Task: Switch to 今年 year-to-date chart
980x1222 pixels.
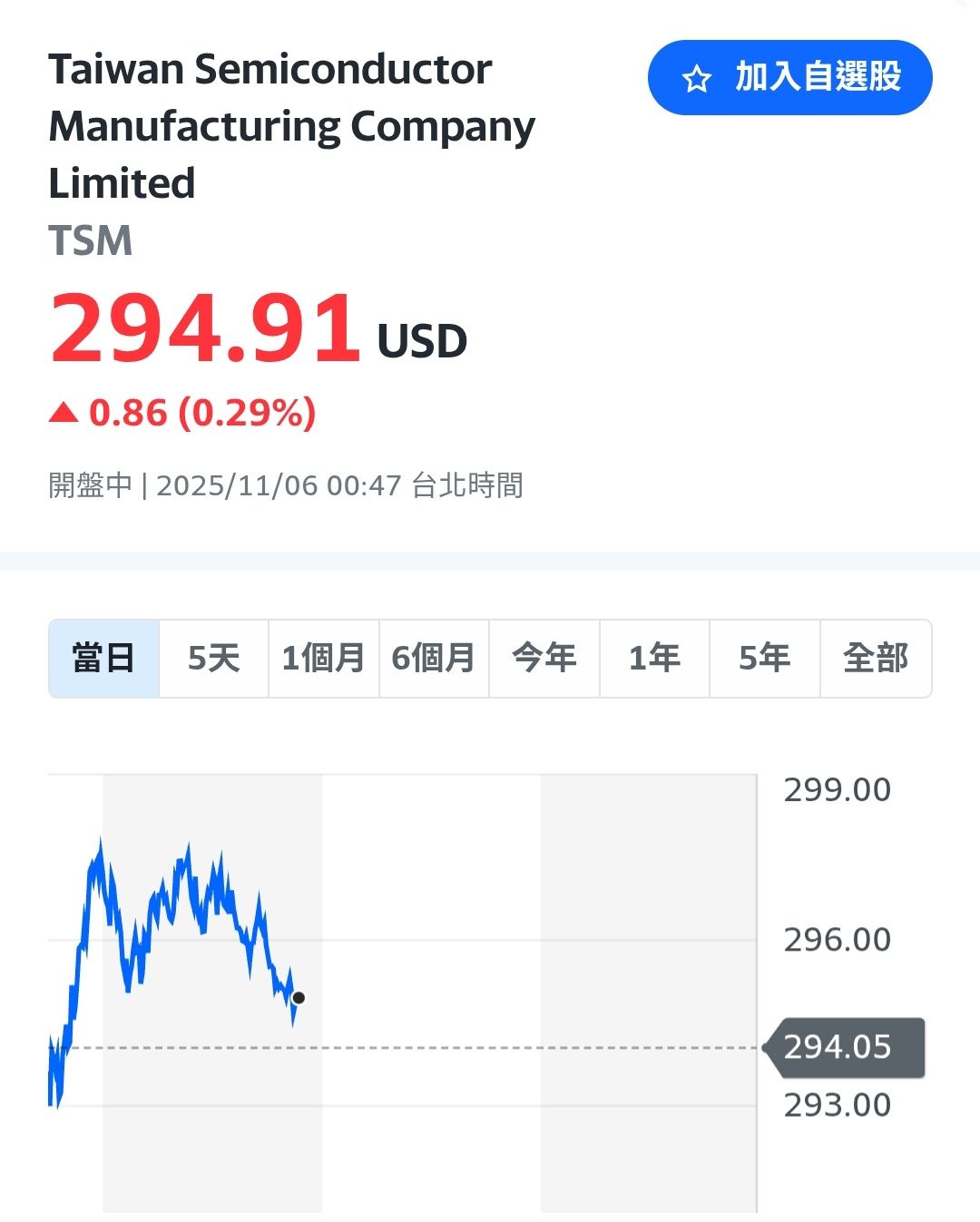Action: [544, 659]
